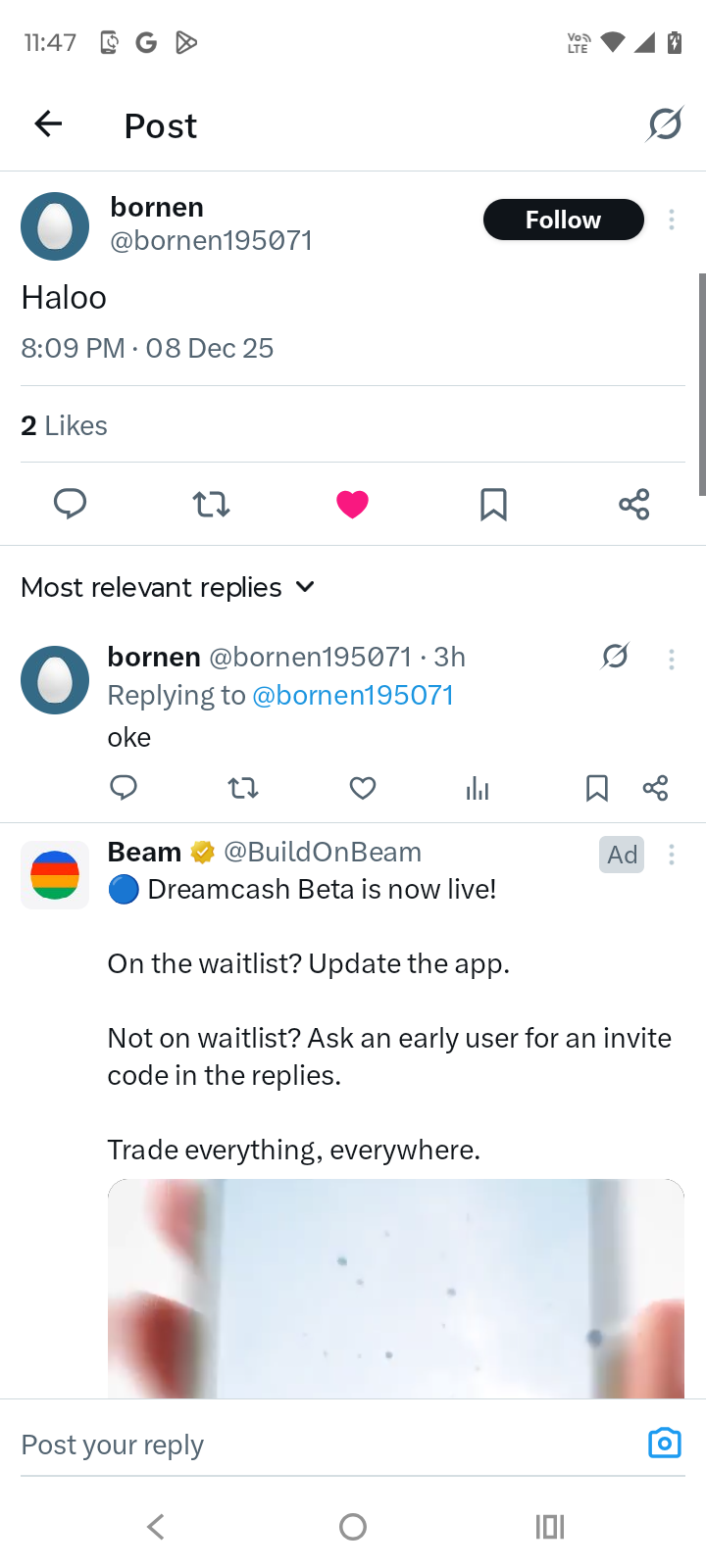Reply to the Haloo post
This screenshot has height=1568, width=706.
point(70,504)
